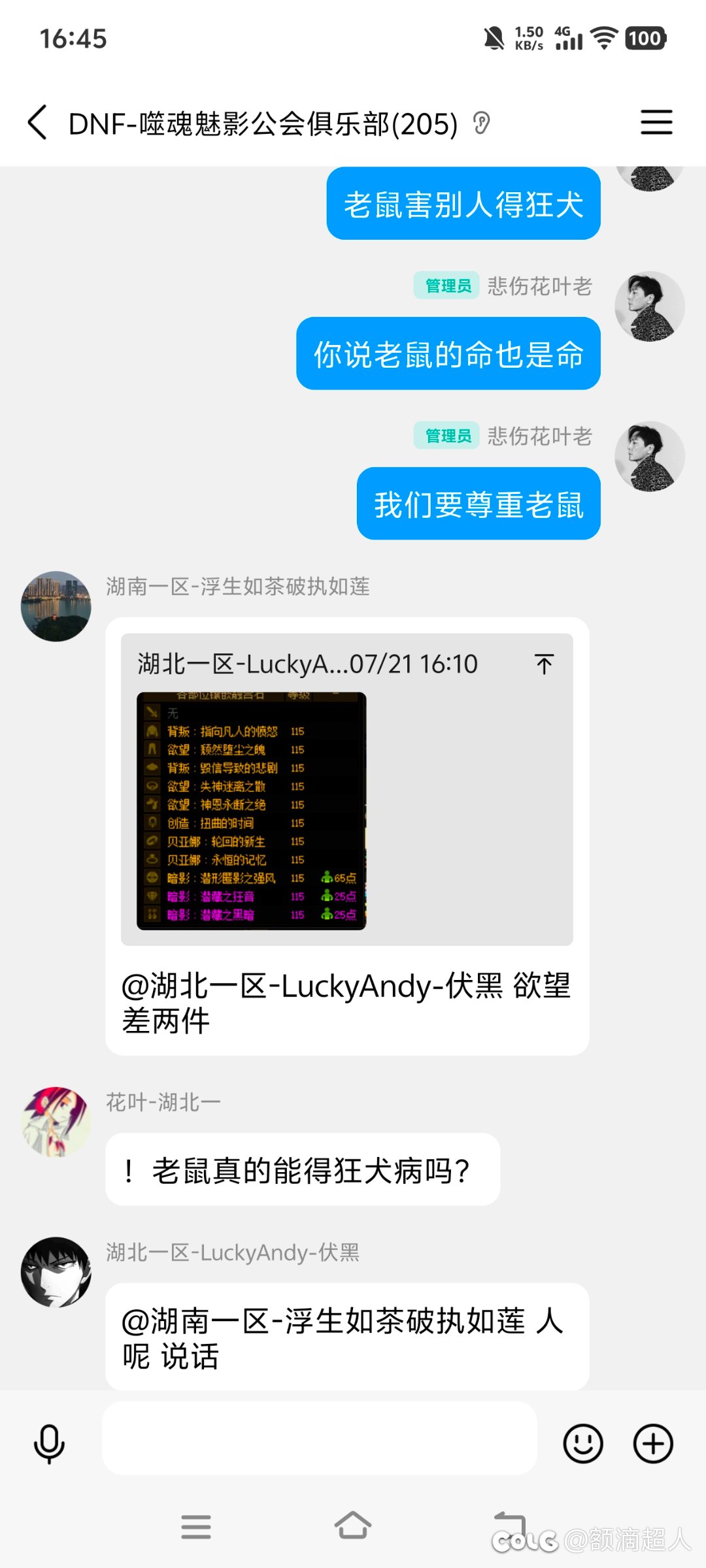Image resolution: width=706 pixels, height=1568 pixels.
Task: Go back from the group chat
Action: coord(37,122)
